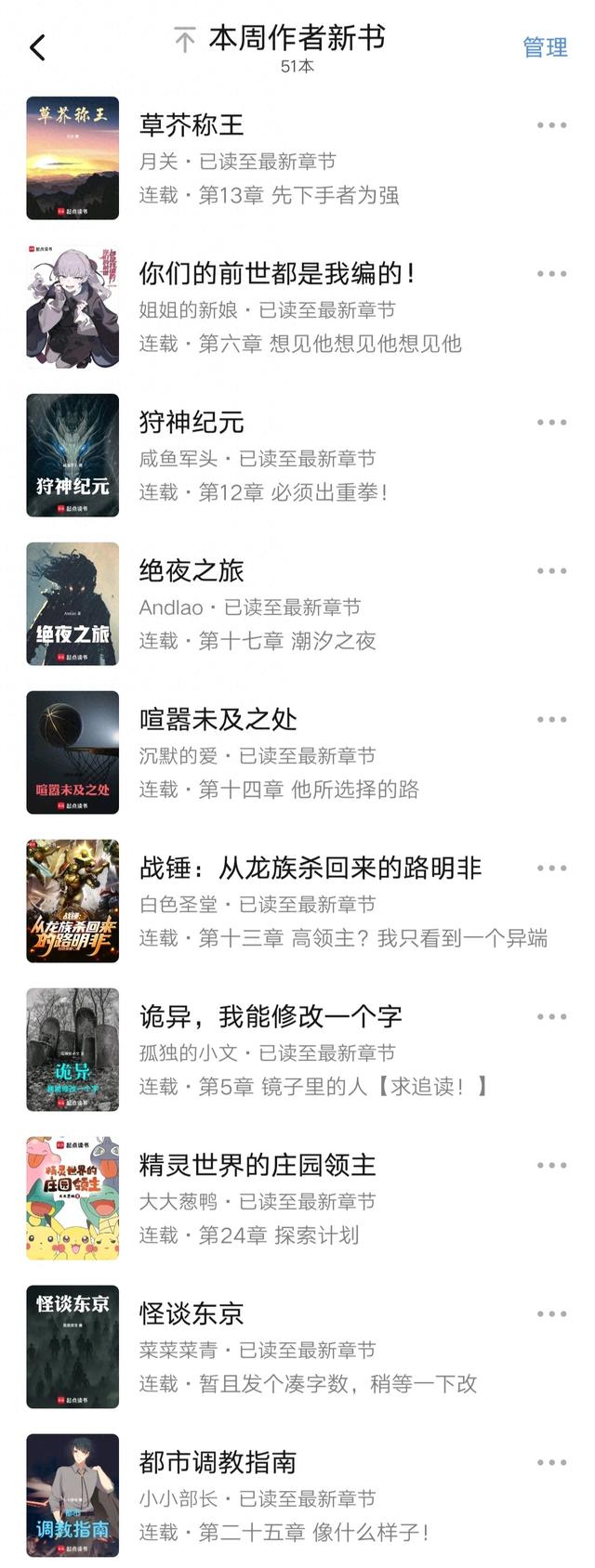Open the book 喧嚣未及之处
This screenshot has width=595, height=1568.
218,719
